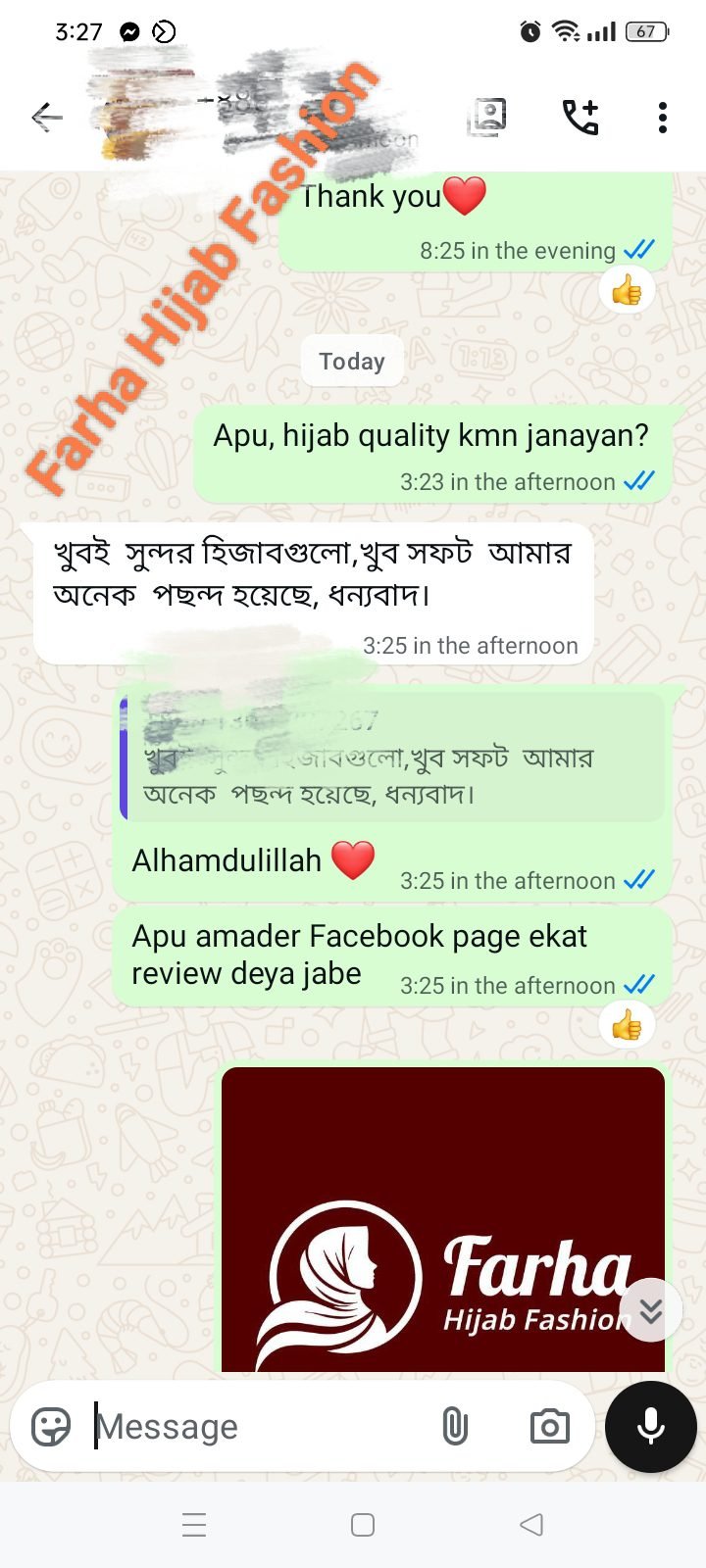Open the emoji and sticker picker
Viewport: 706px width, 1568px height.
click(x=51, y=1427)
